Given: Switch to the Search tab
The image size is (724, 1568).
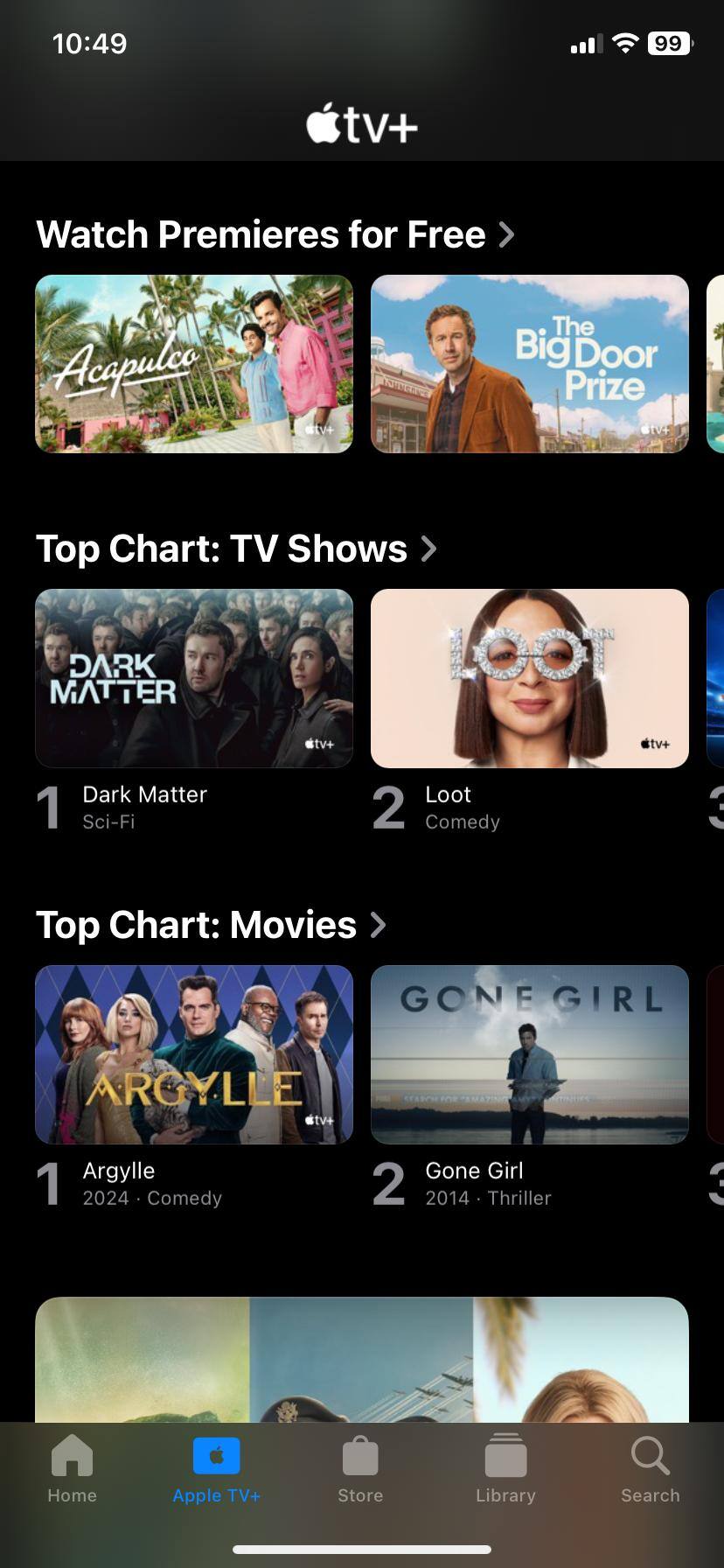Looking at the screenshot, I should click(x=650, y=1470).
